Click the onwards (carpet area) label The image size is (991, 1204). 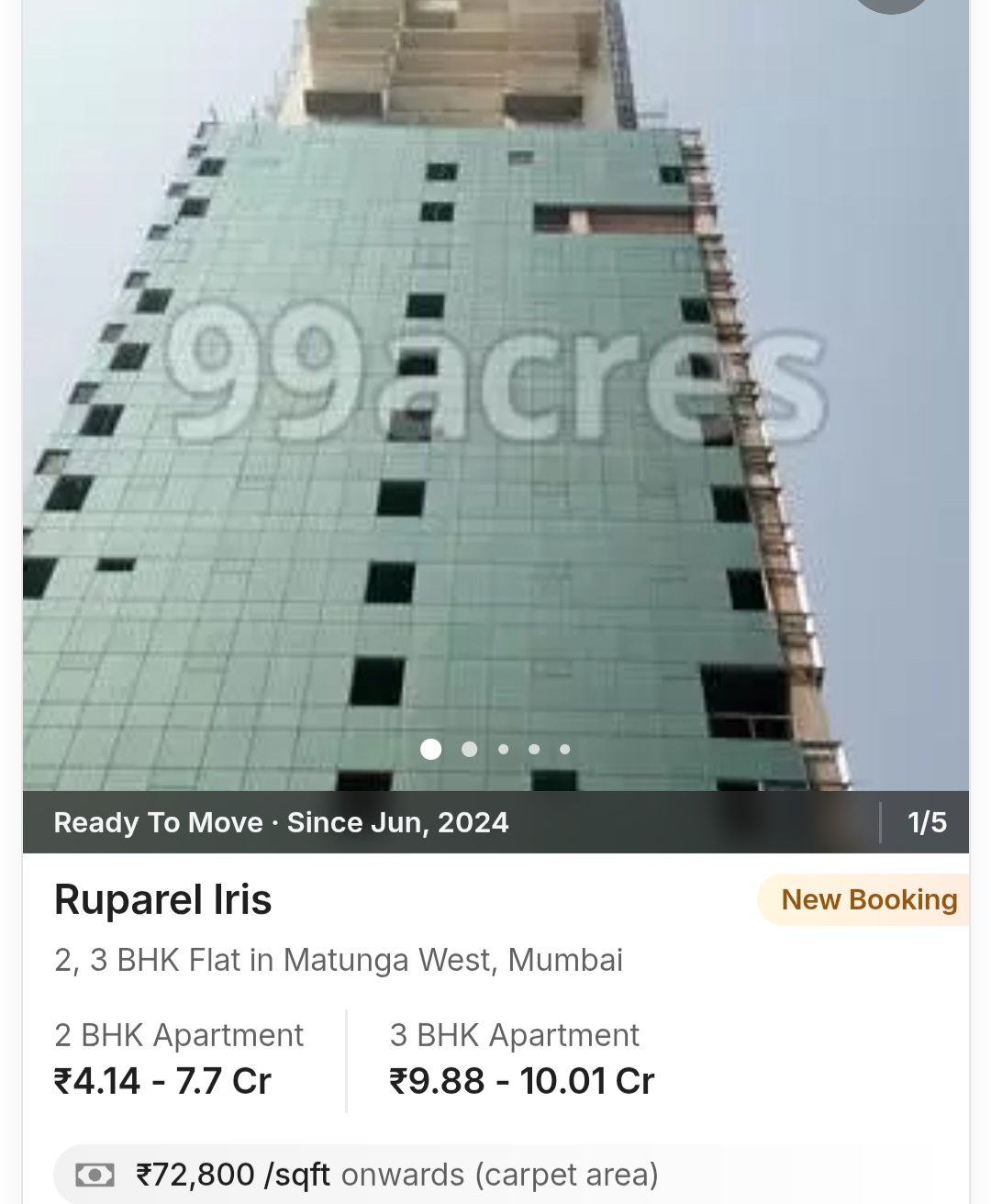coord(499,1175)
